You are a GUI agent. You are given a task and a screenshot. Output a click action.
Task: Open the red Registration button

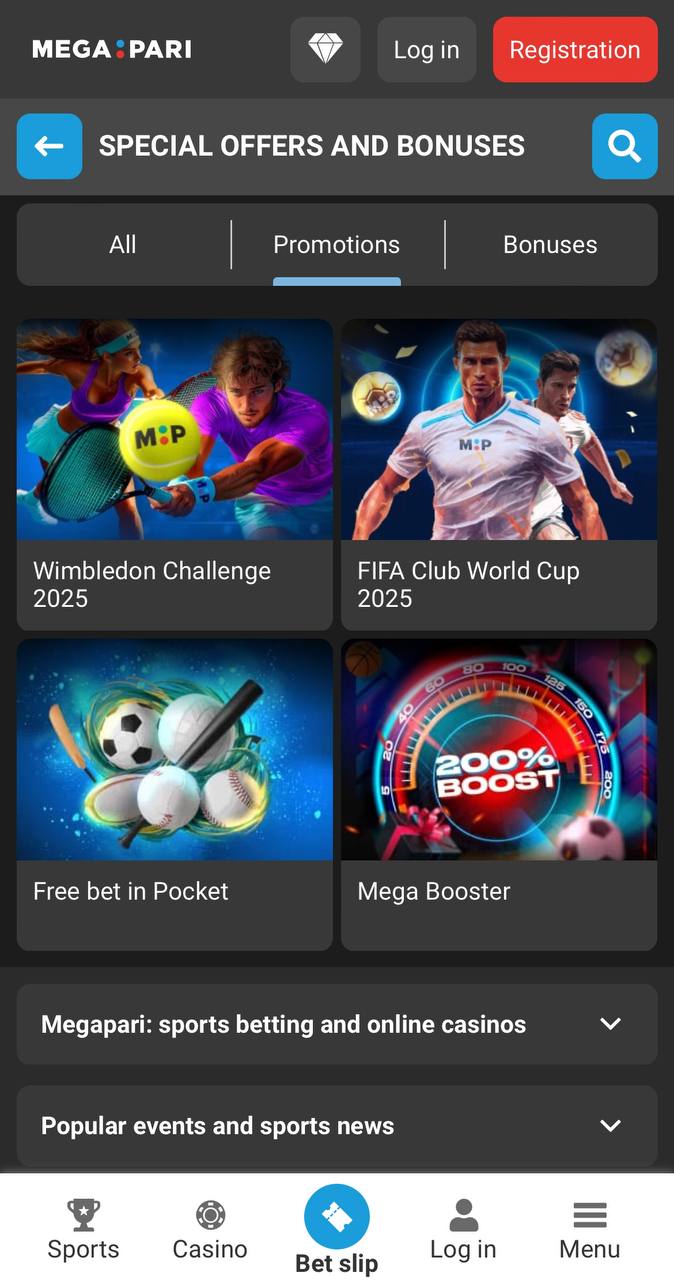[575, 49]
